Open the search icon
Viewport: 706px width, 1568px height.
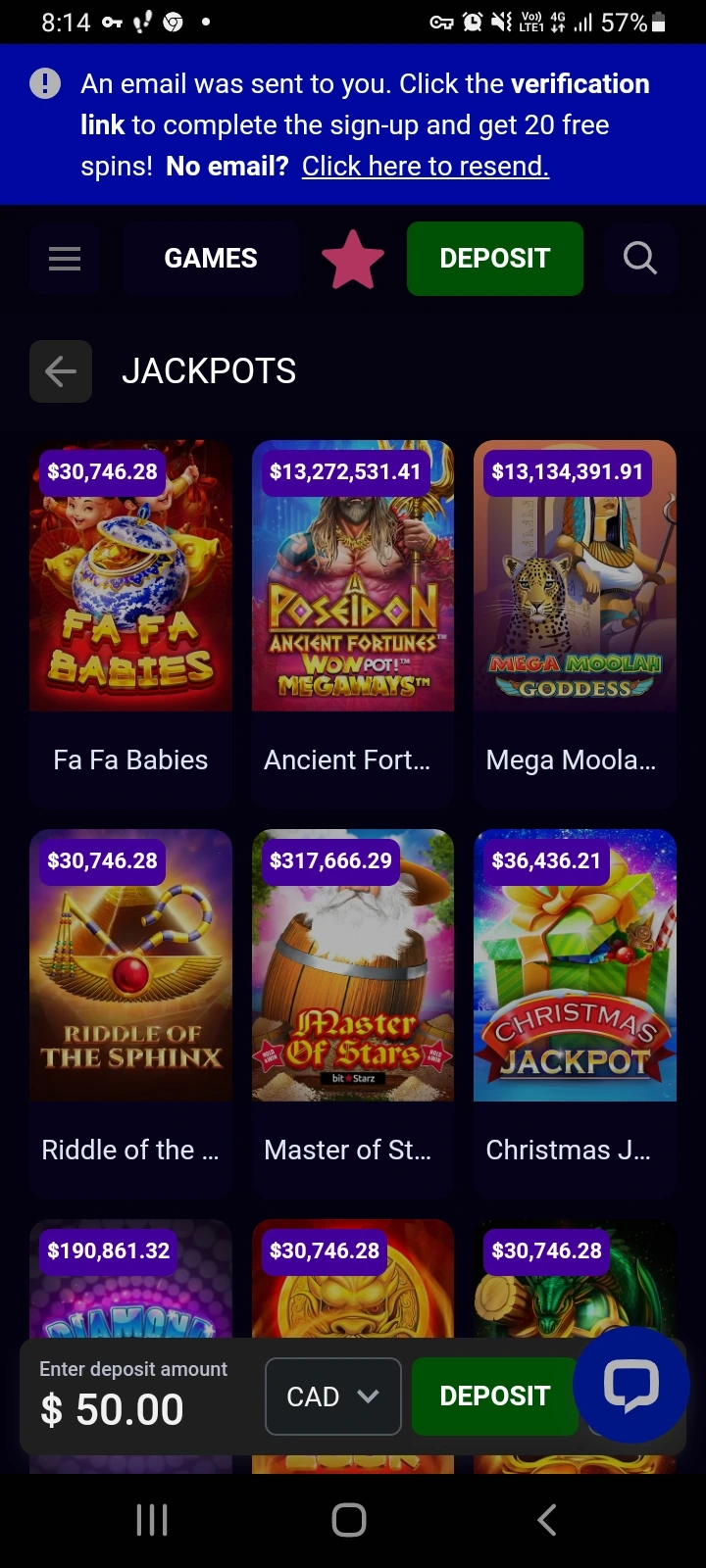pos(639,258)
